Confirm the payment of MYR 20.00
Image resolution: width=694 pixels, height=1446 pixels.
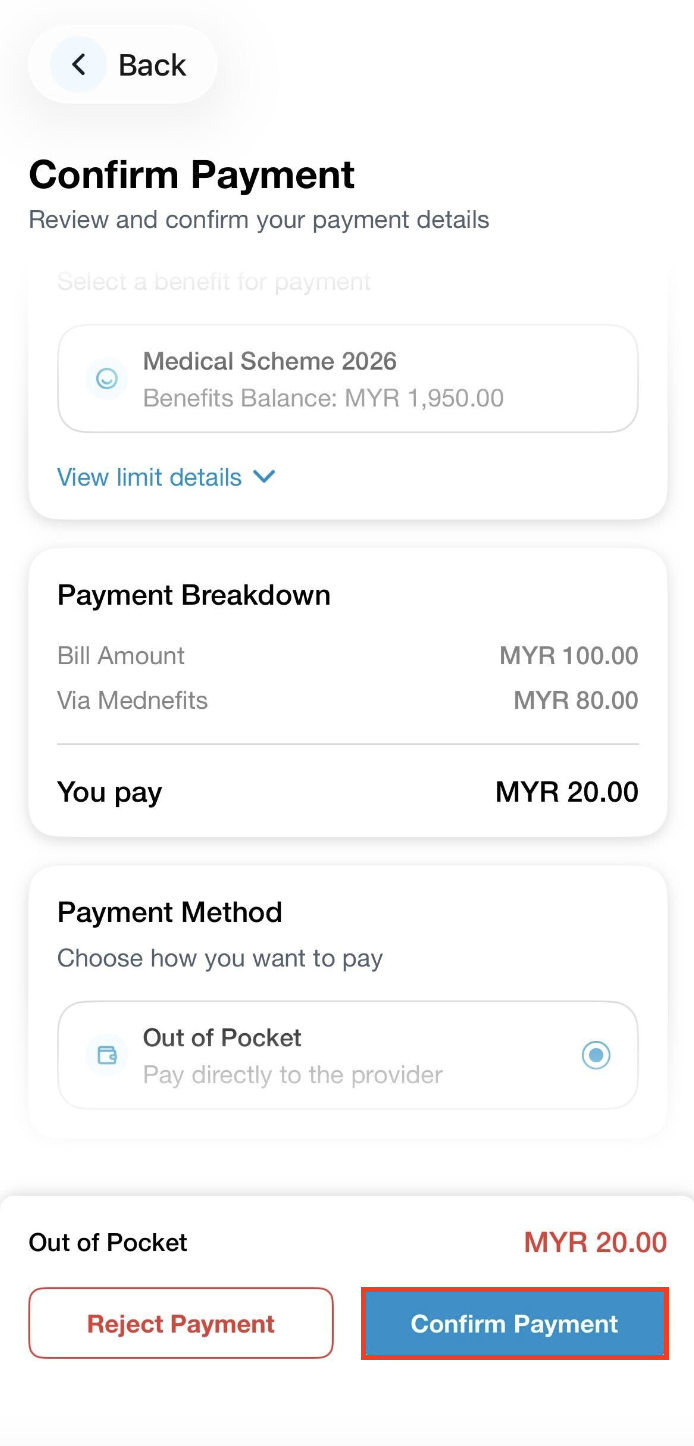[514, 1323]
